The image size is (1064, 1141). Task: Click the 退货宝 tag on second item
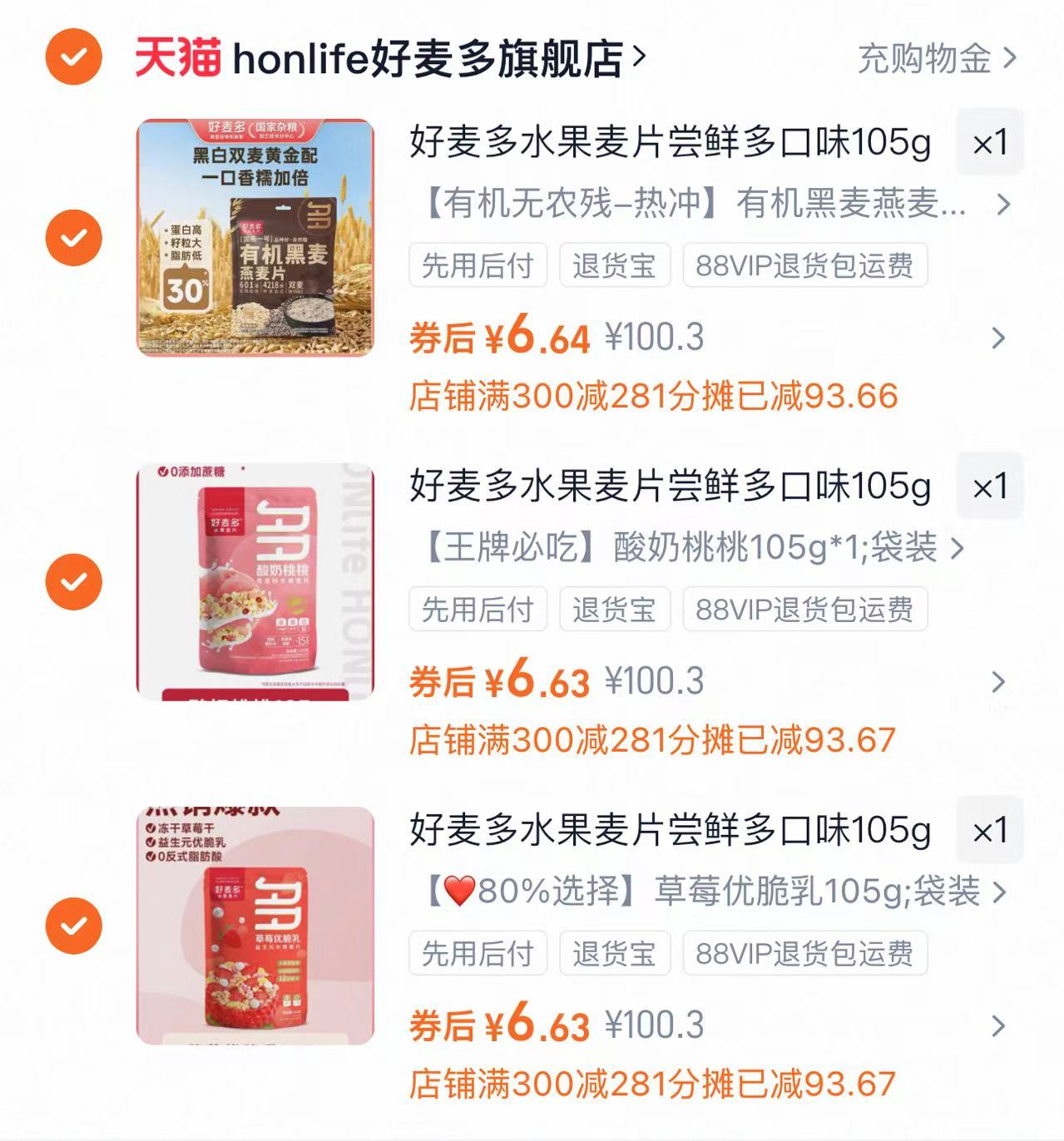point(616,609)
